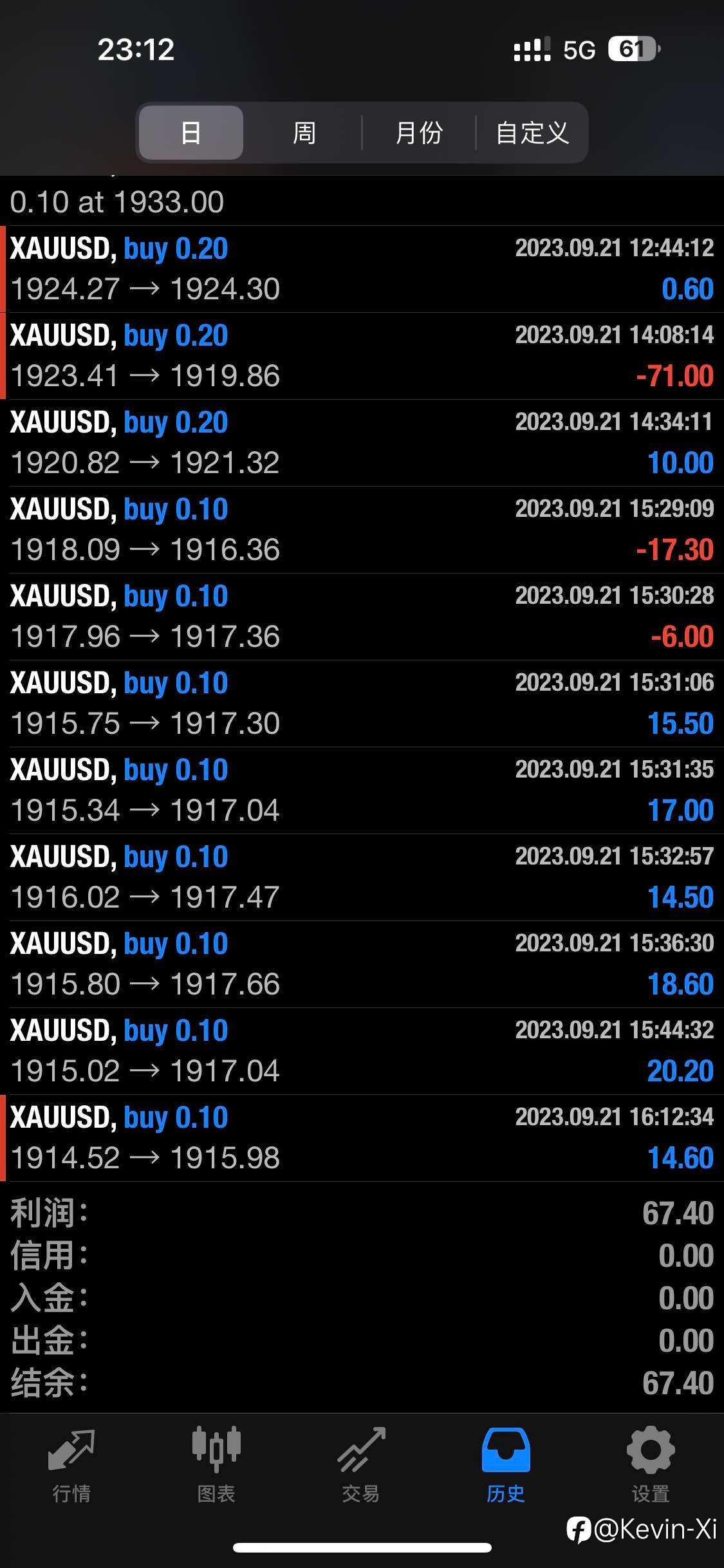The width and height of the screenshot is (724, 1568).
Task: Expand the trade closed at 12:44:12
Action: click(x=362, y=269)
